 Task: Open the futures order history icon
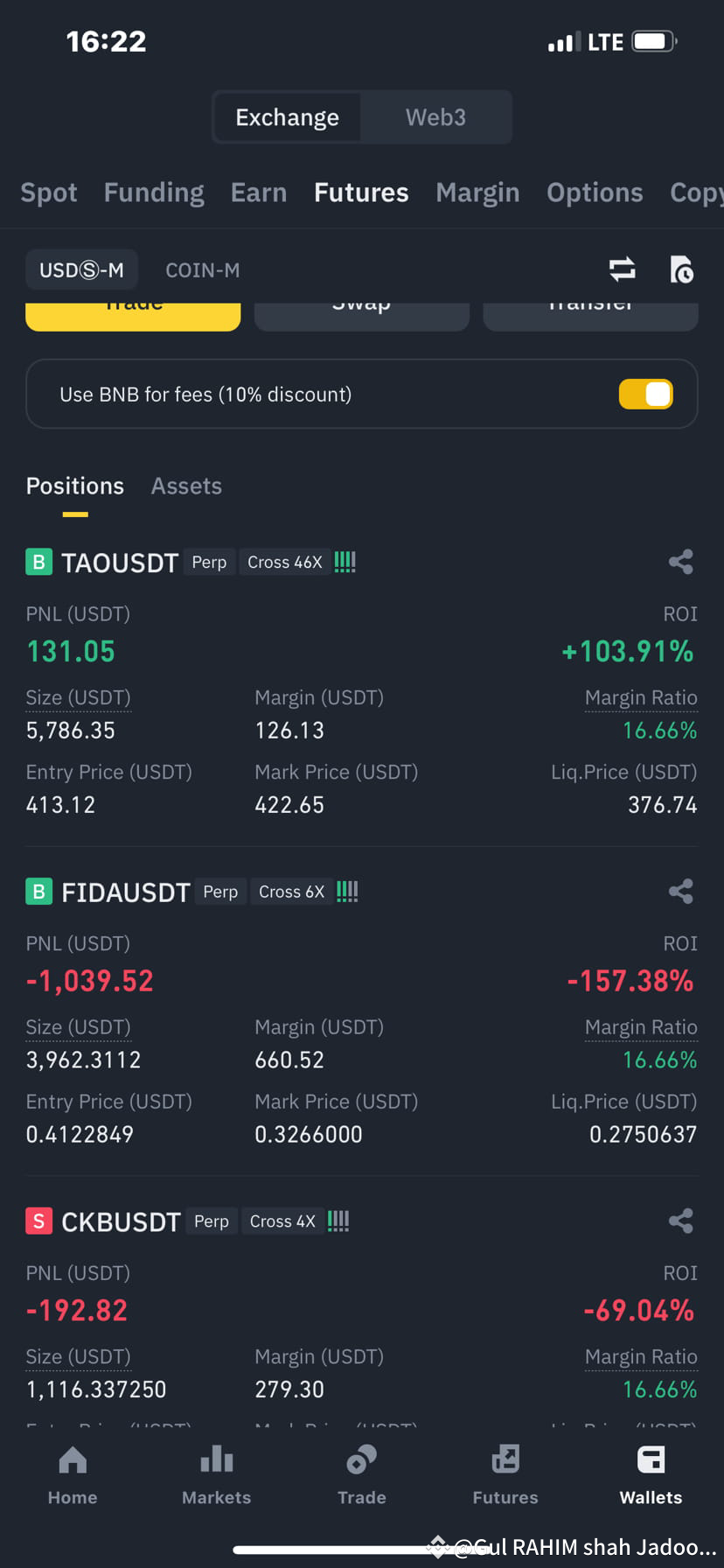click(682, 269)
